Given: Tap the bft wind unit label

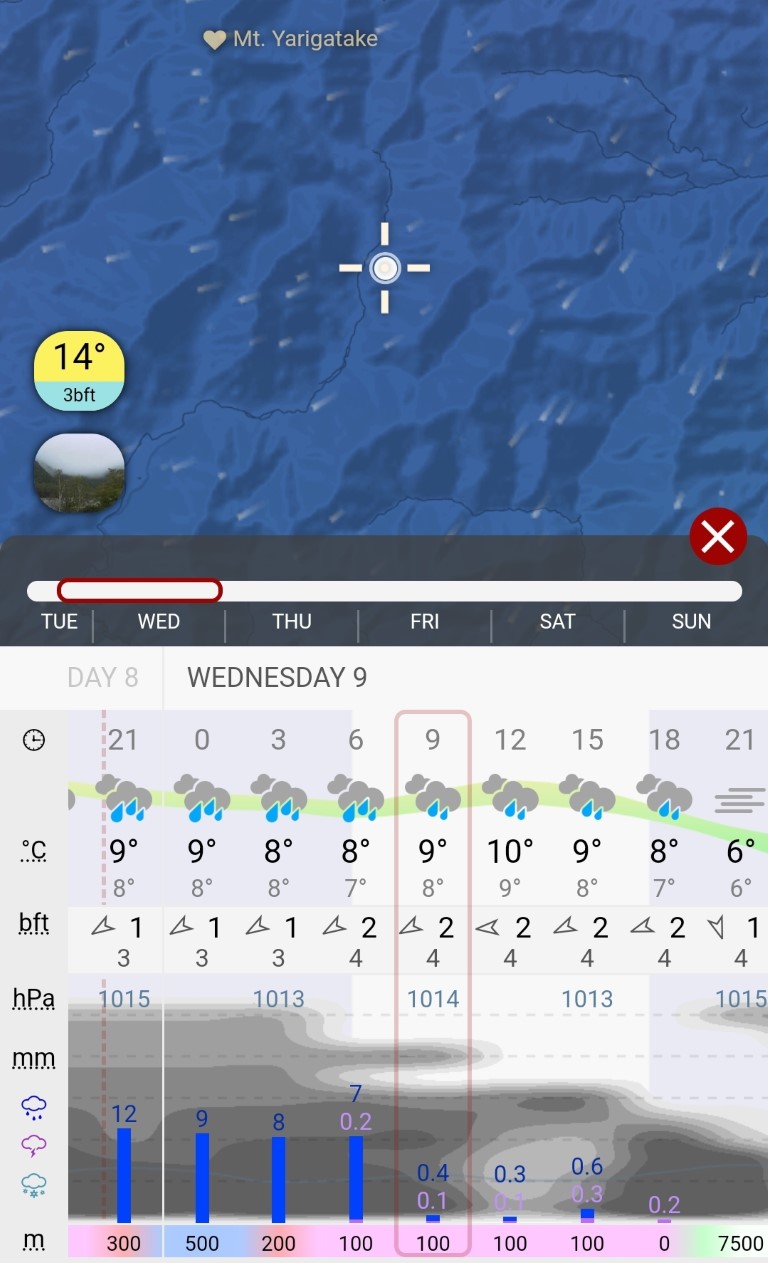Looking at the screenshot, I should [x=34, y=923].
